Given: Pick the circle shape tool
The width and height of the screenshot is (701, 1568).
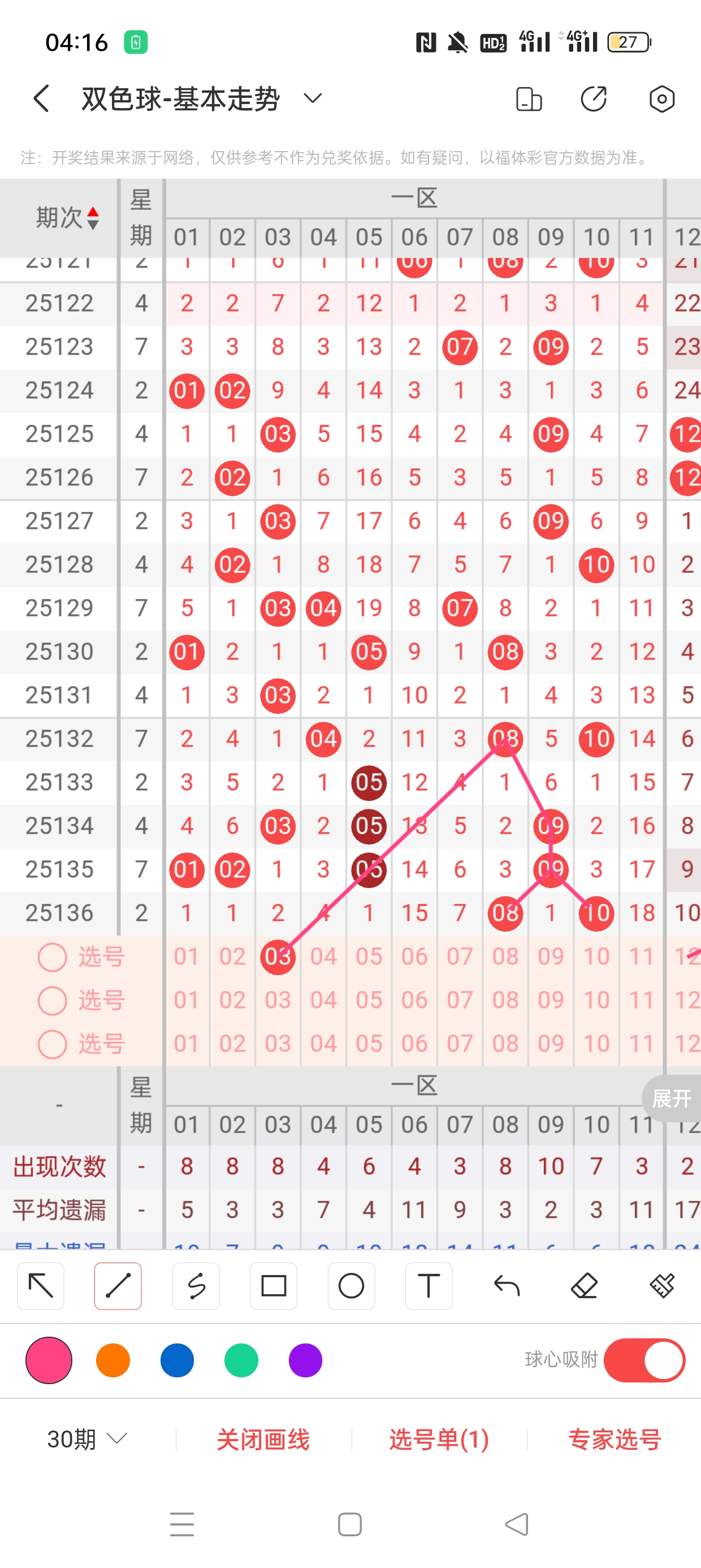Looking at the screenshot, I should (351, 1286).
